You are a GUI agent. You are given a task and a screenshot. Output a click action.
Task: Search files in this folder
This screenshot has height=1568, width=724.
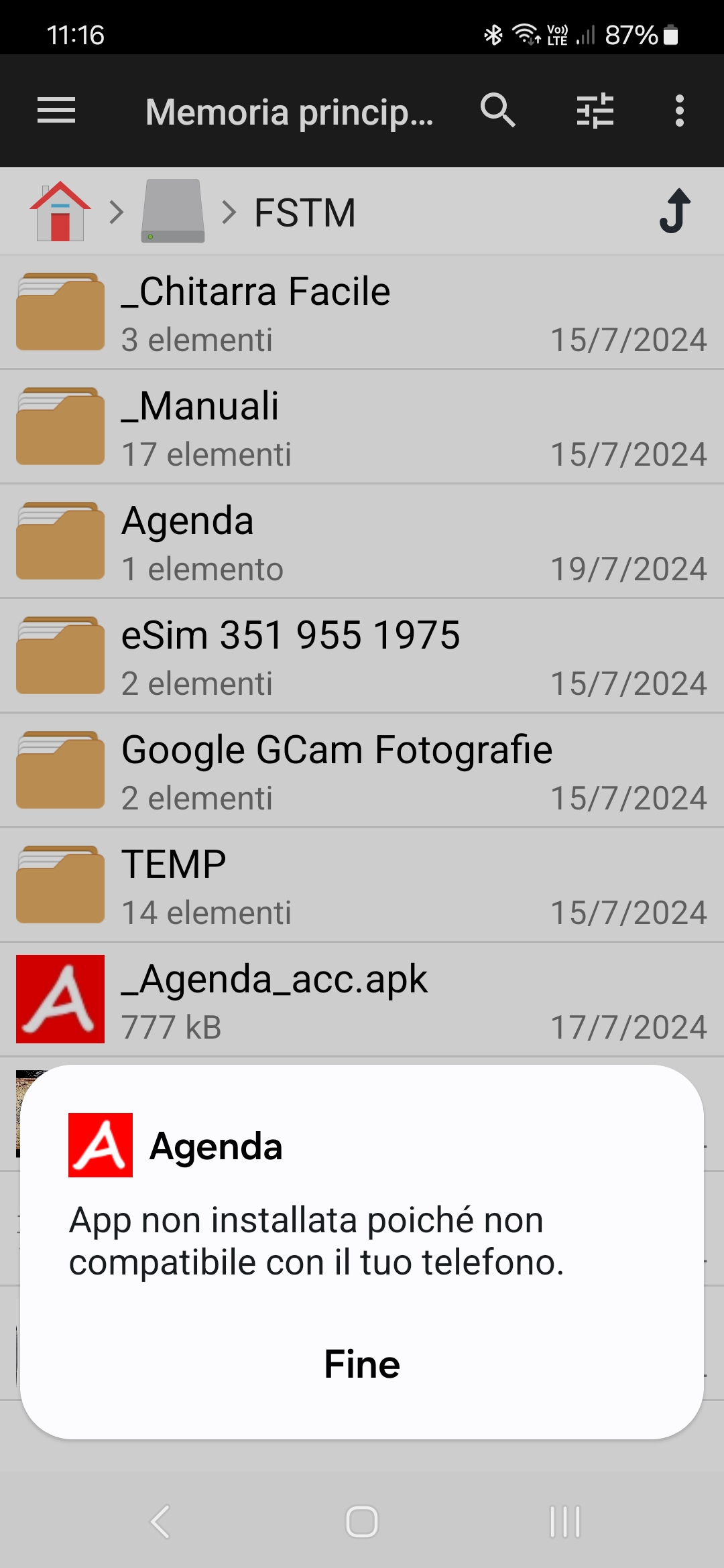pos(497,111)
